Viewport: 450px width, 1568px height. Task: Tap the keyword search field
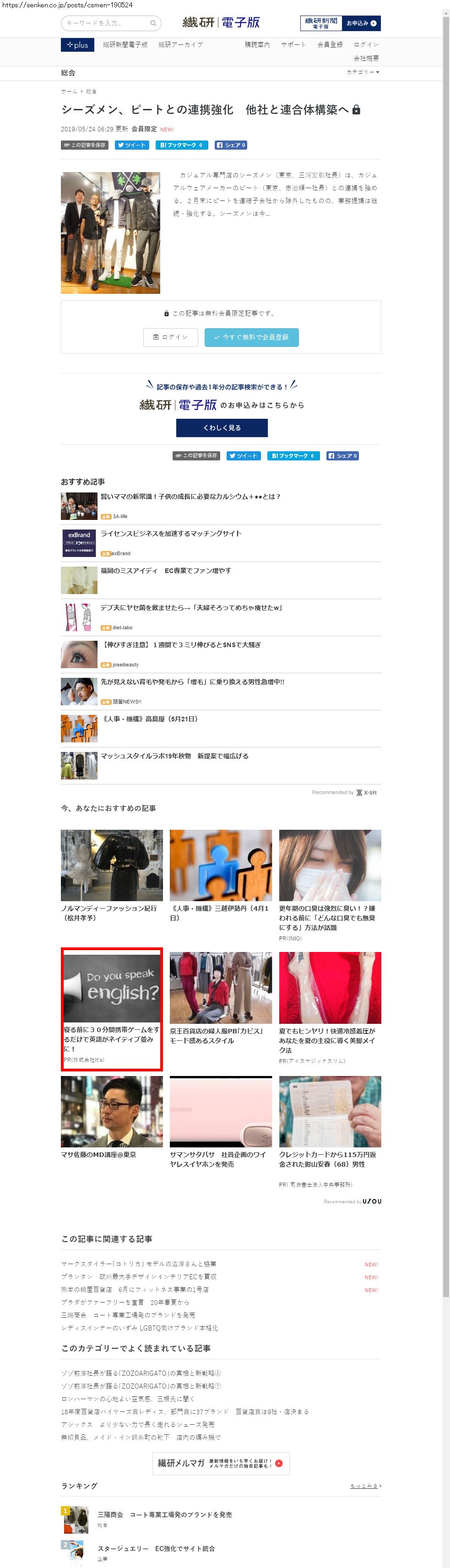107,23
